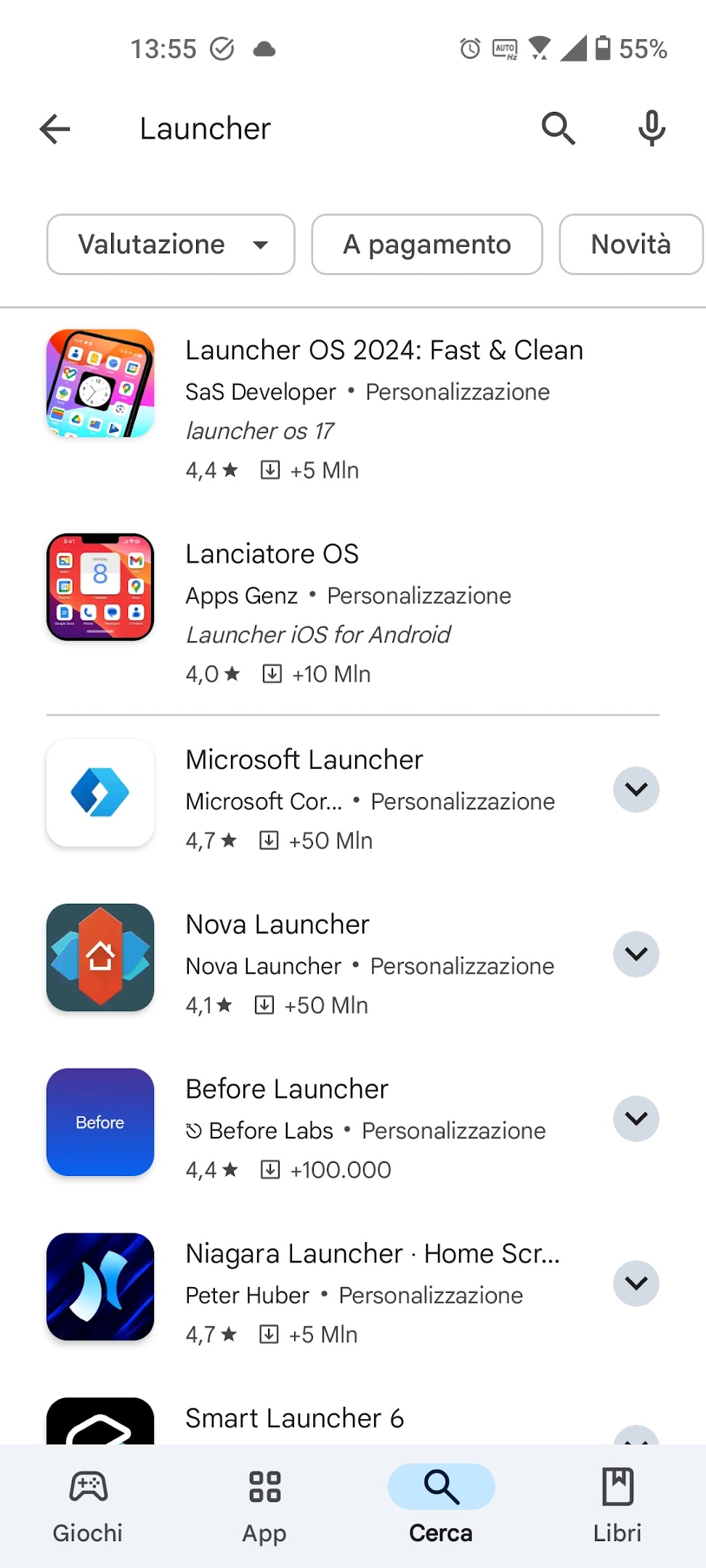The height and width of the screenshot is (1568, 706).
Task: Tap the Lanciatore OS app icon
Action: [100, 588]
